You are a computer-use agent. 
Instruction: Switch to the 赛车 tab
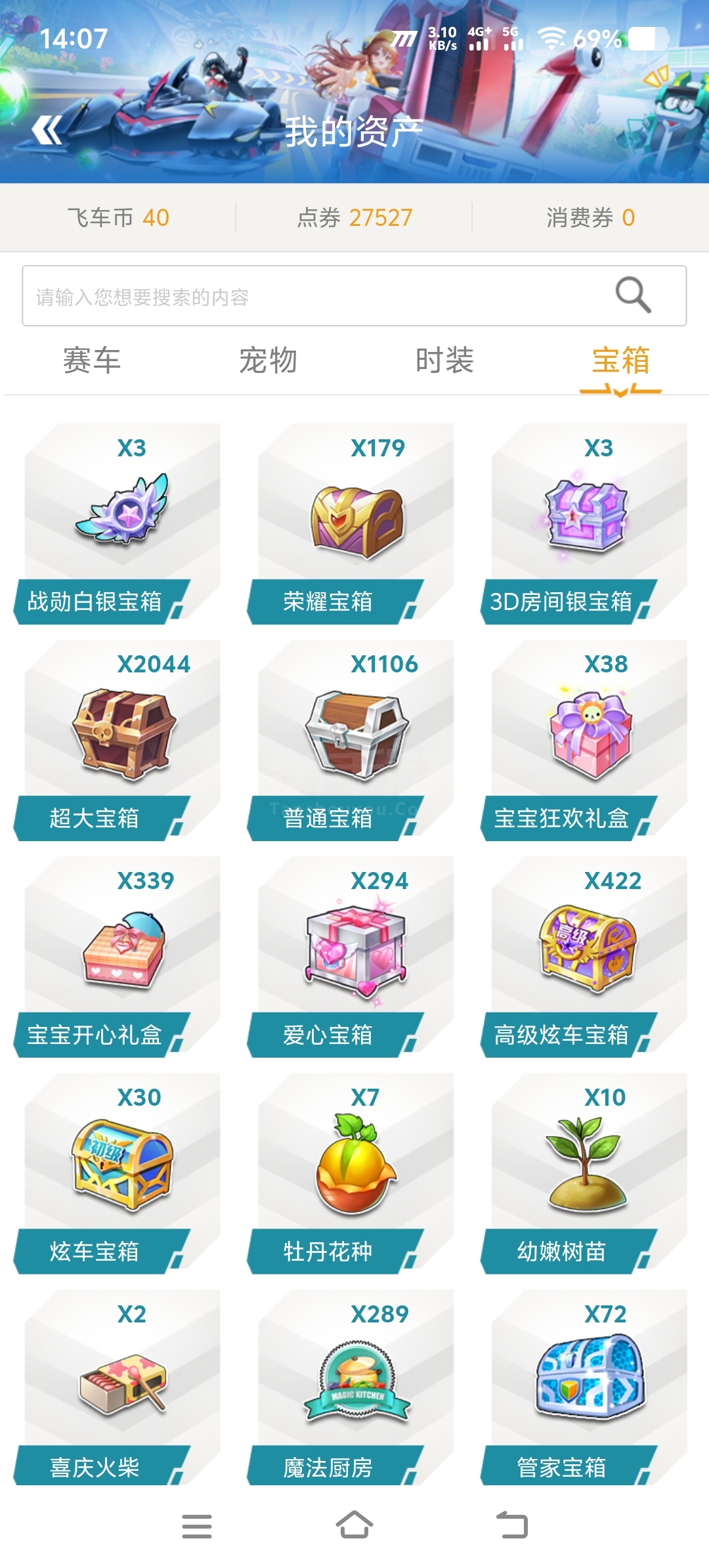coord(92,360)
